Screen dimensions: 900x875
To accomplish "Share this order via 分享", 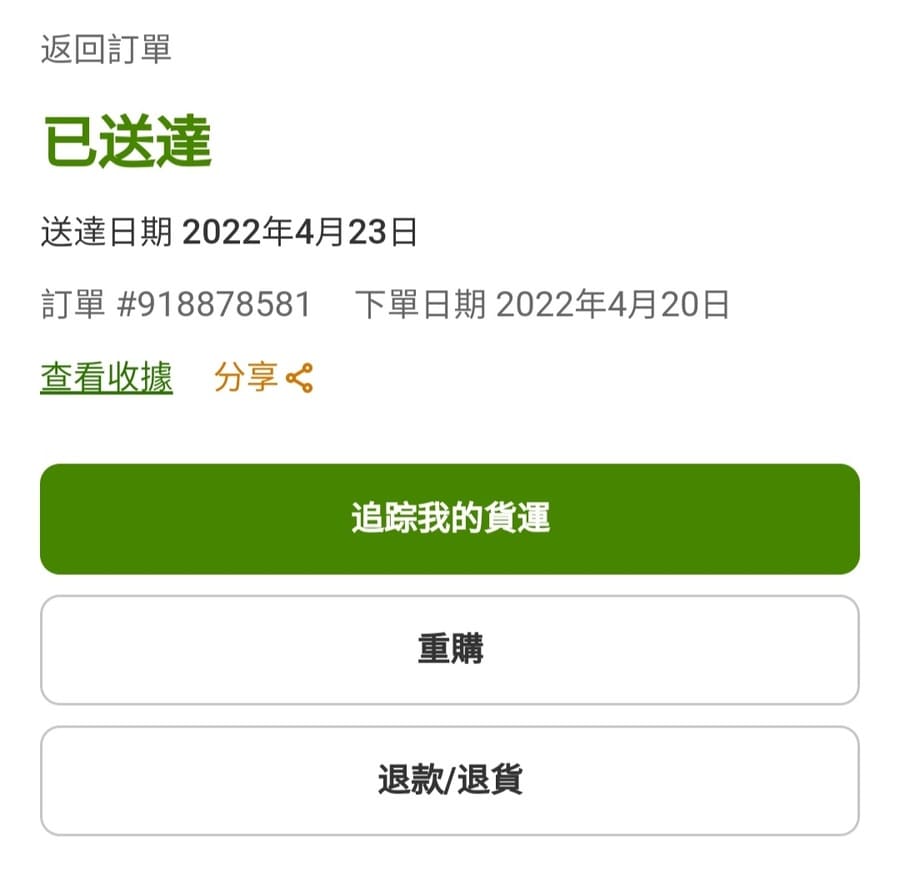I will tap(263, 378).
